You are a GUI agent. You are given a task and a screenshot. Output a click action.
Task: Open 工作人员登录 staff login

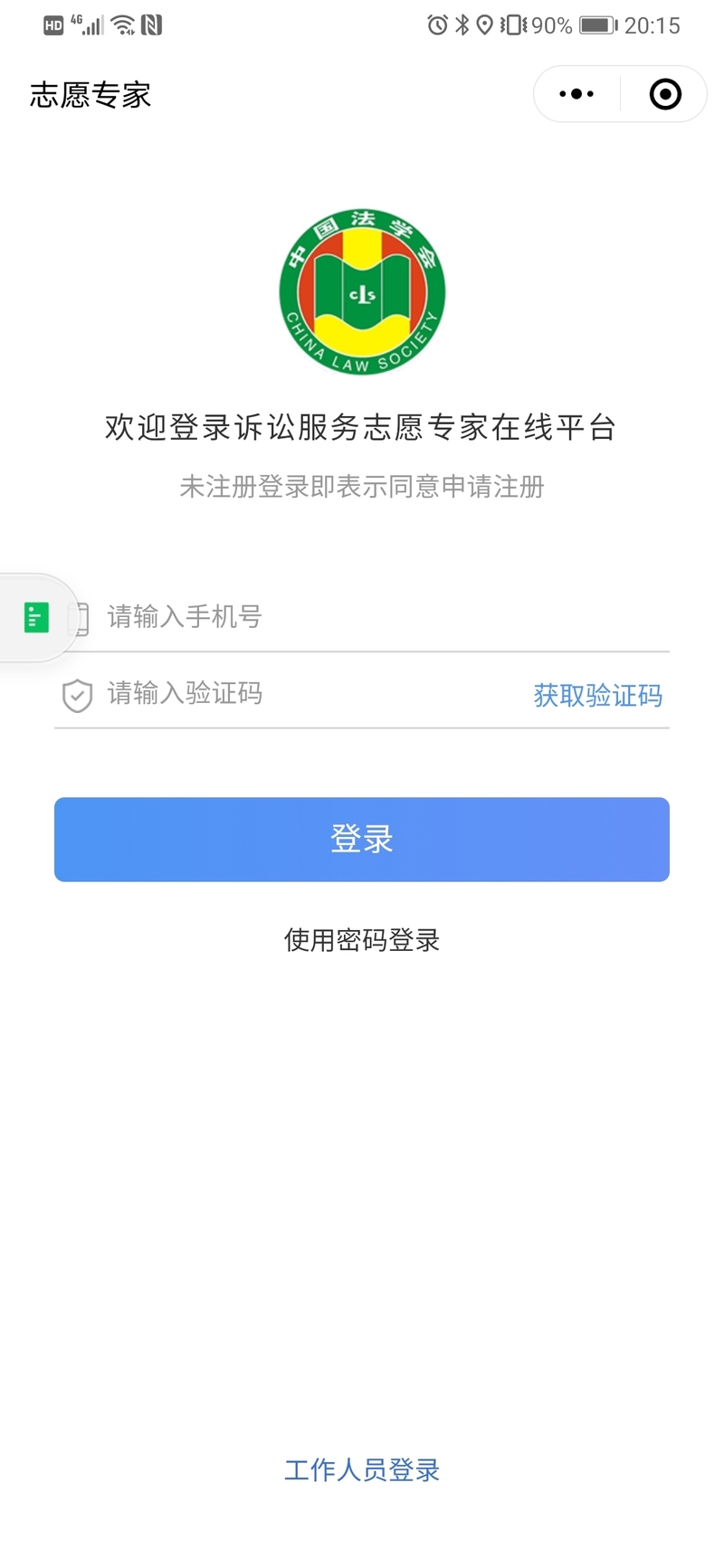click(x=362, y=1469)
